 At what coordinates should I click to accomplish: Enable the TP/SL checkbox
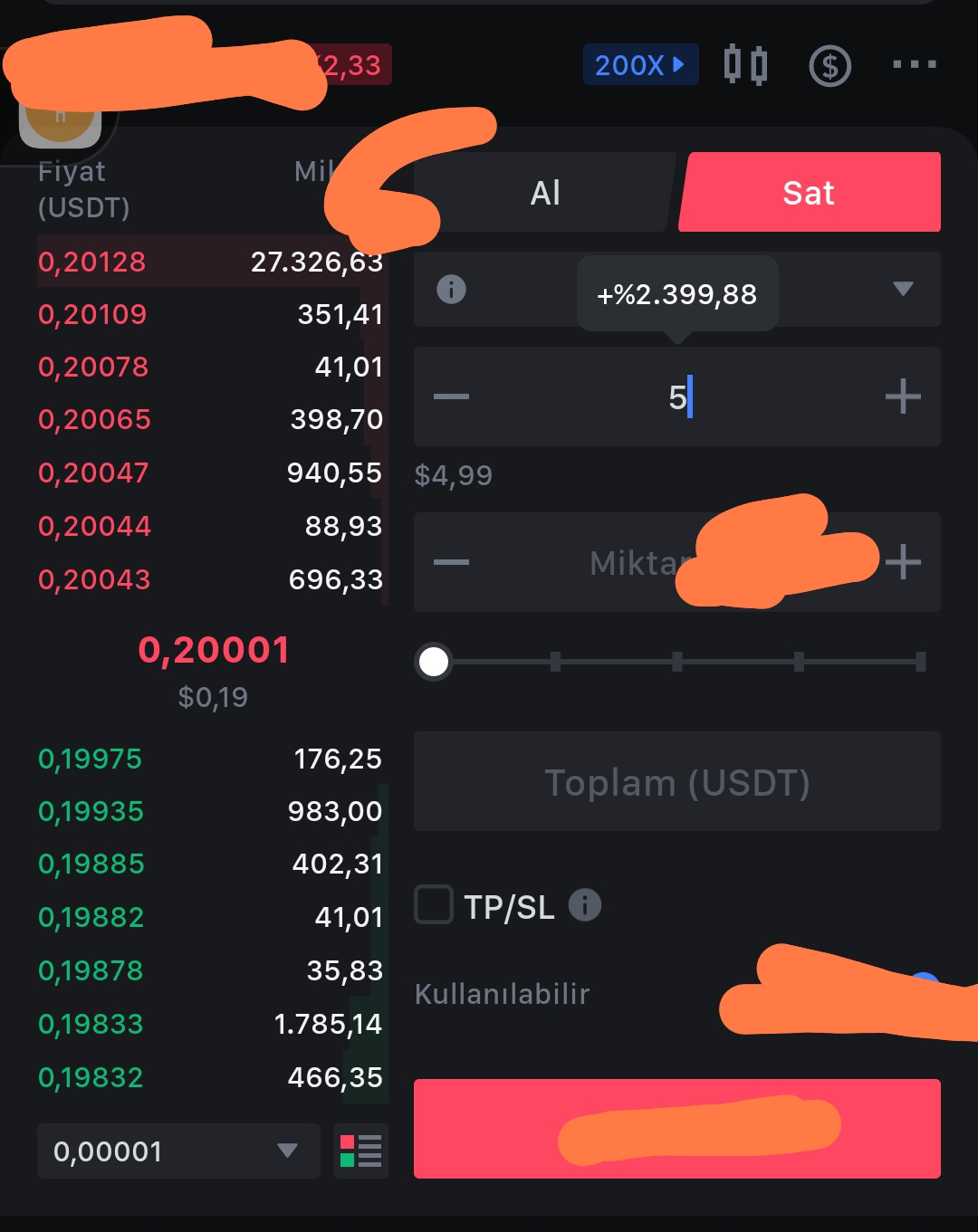point(434,904)
